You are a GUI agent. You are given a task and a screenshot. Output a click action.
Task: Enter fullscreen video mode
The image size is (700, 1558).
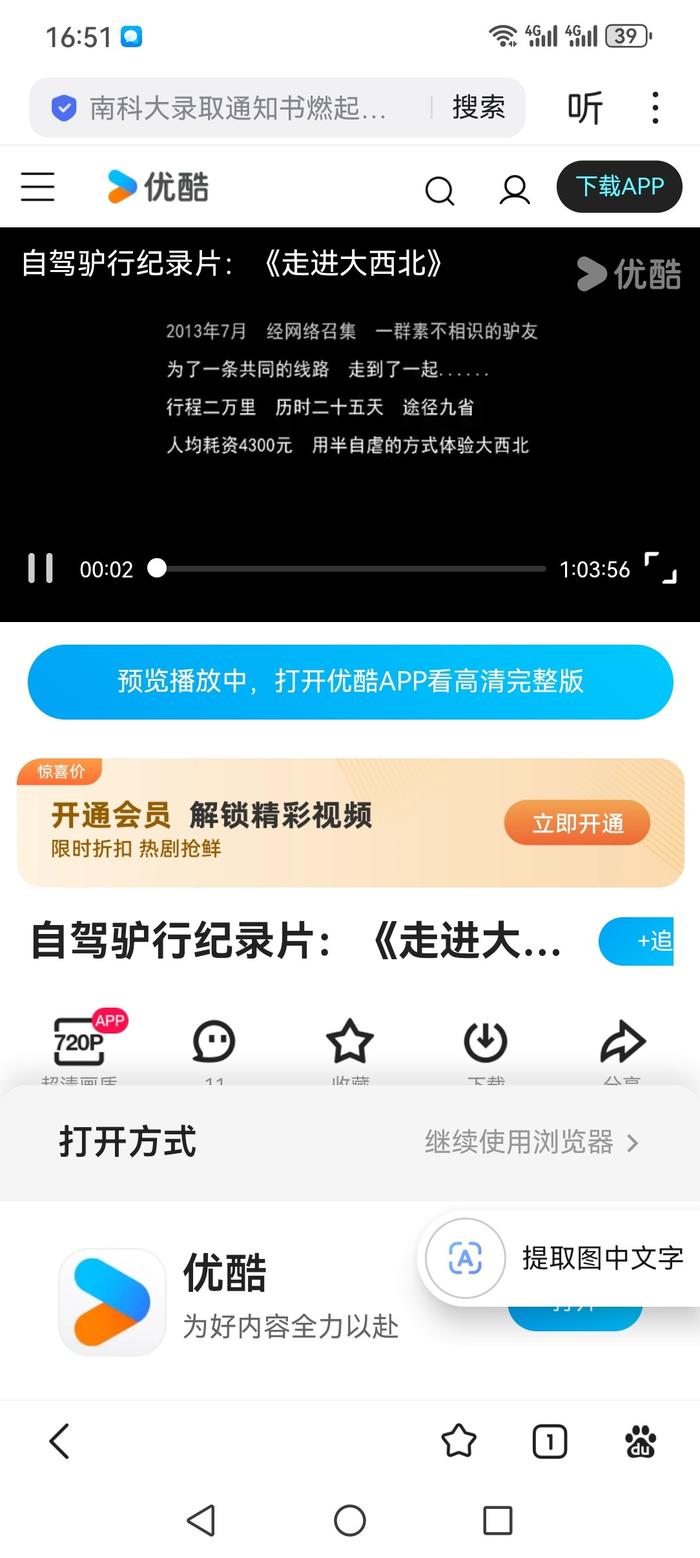coord(660,568)
